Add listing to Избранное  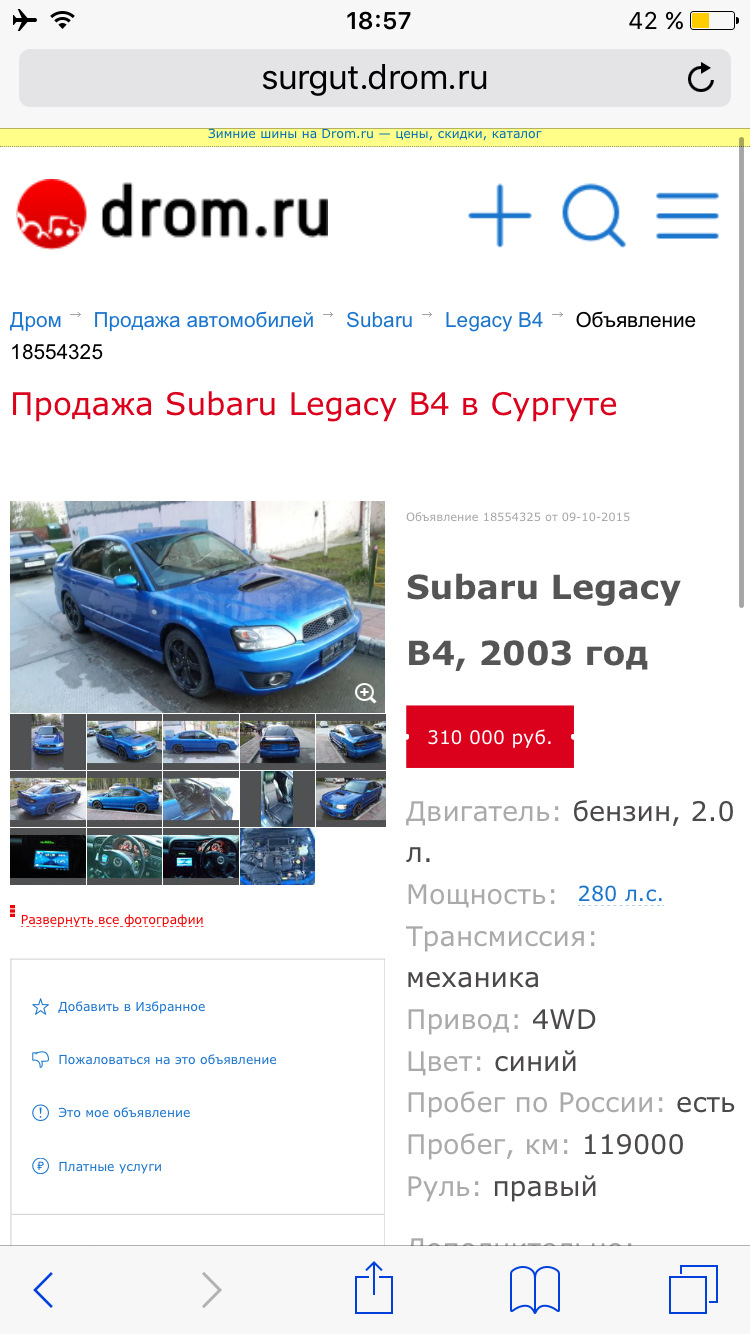tap(131, 1007)
